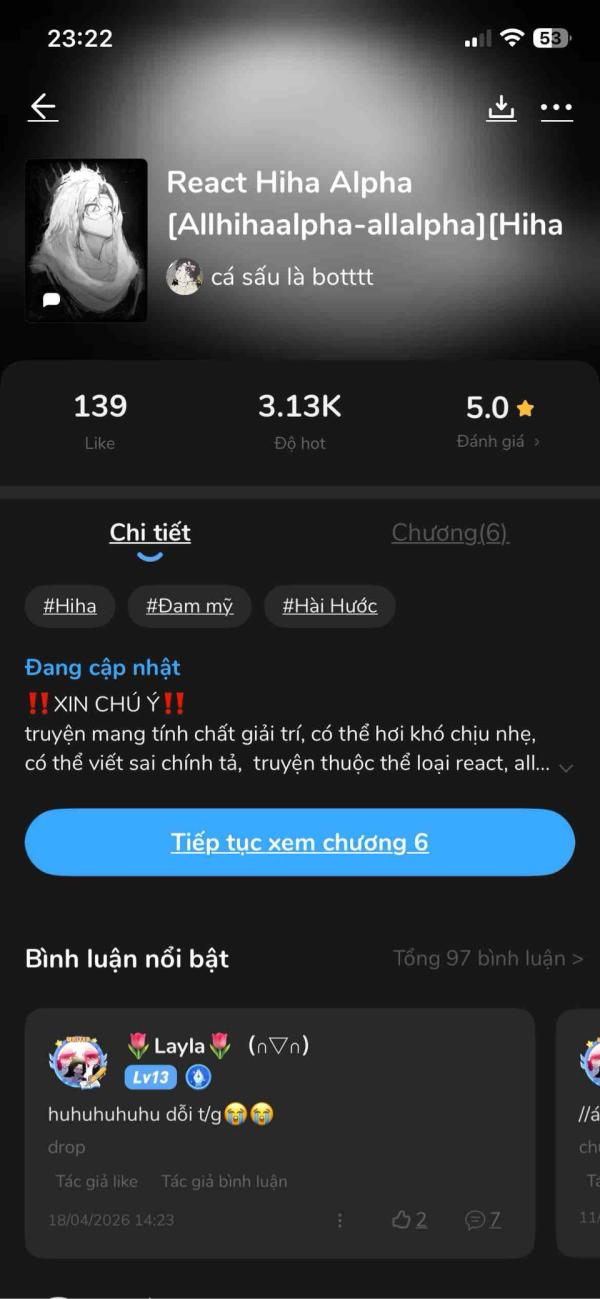Open the story cover image
This screenshot has height=1299, width=600.
[86, 240]
